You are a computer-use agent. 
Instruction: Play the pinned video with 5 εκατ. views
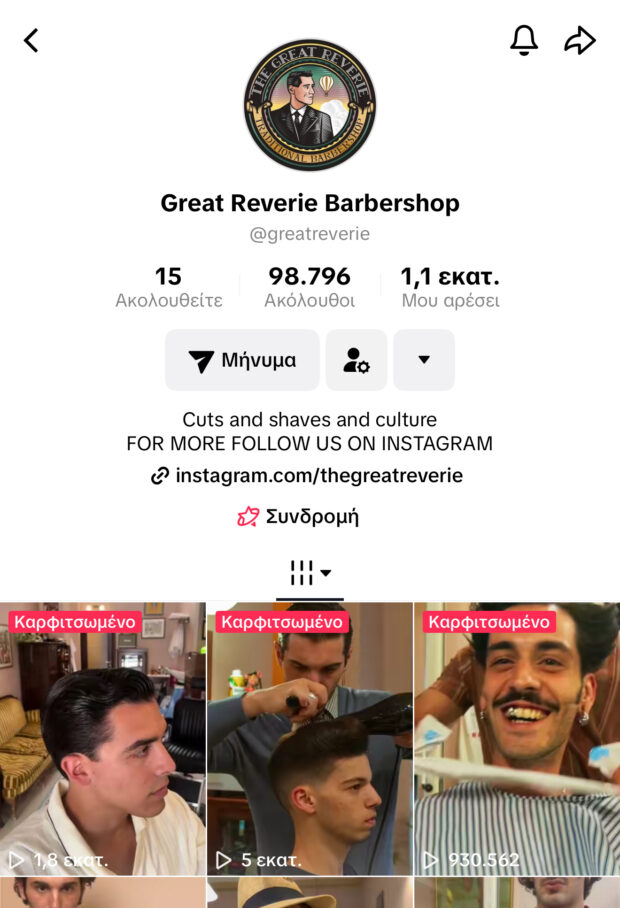pyautogui.click(x=310, y=740)
